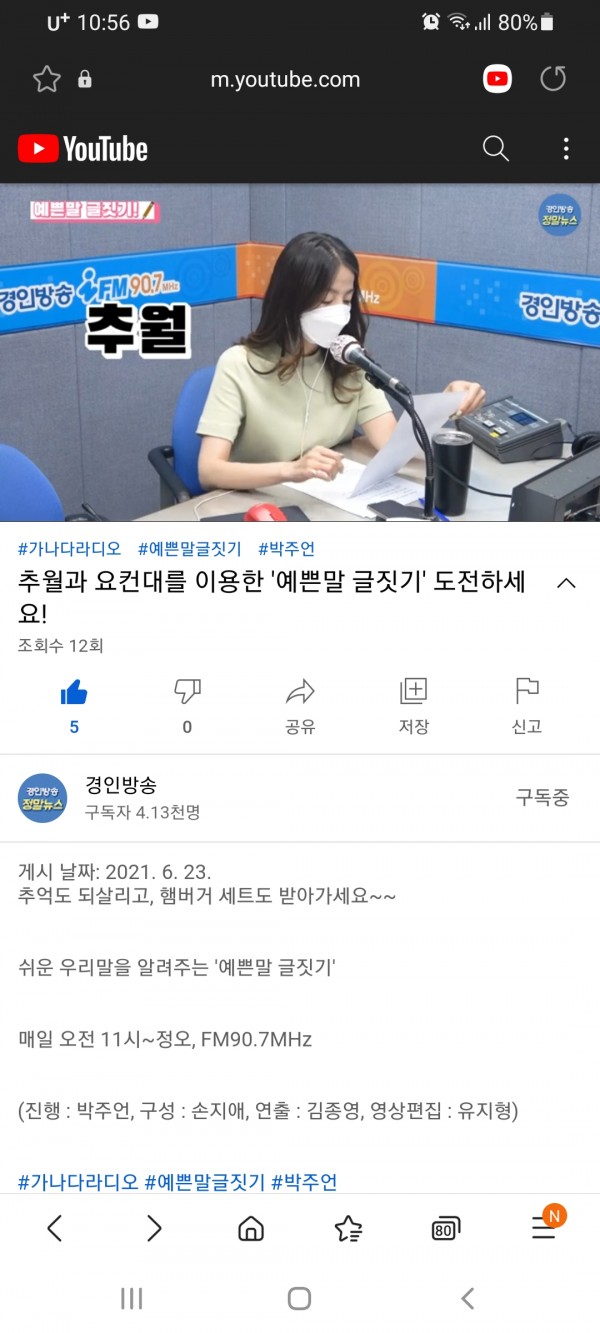Open the YouTube overflow menu
The width and height of the screenshot is (600, 1333).
coord(566,149)
